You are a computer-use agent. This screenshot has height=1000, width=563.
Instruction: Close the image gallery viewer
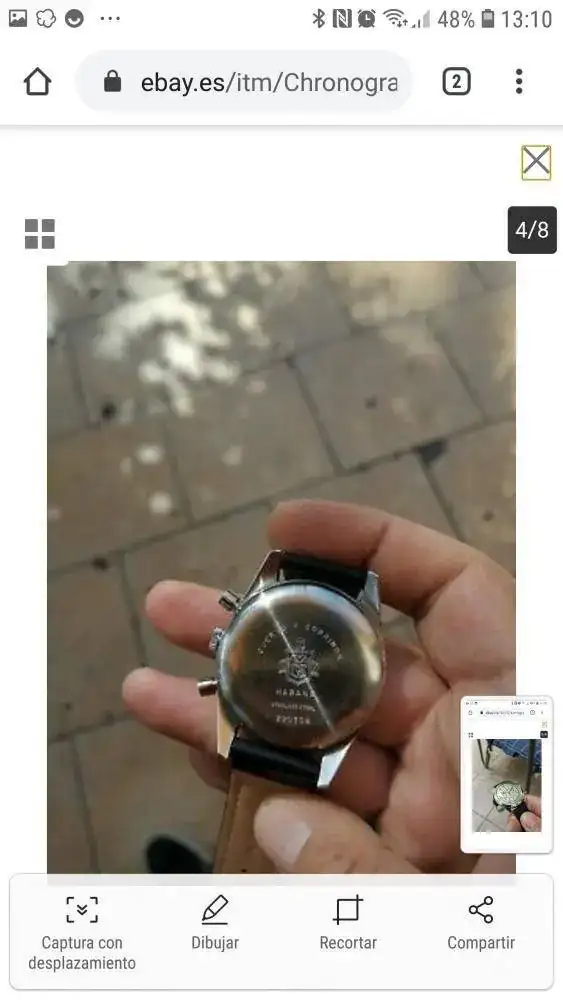(536, 163)
